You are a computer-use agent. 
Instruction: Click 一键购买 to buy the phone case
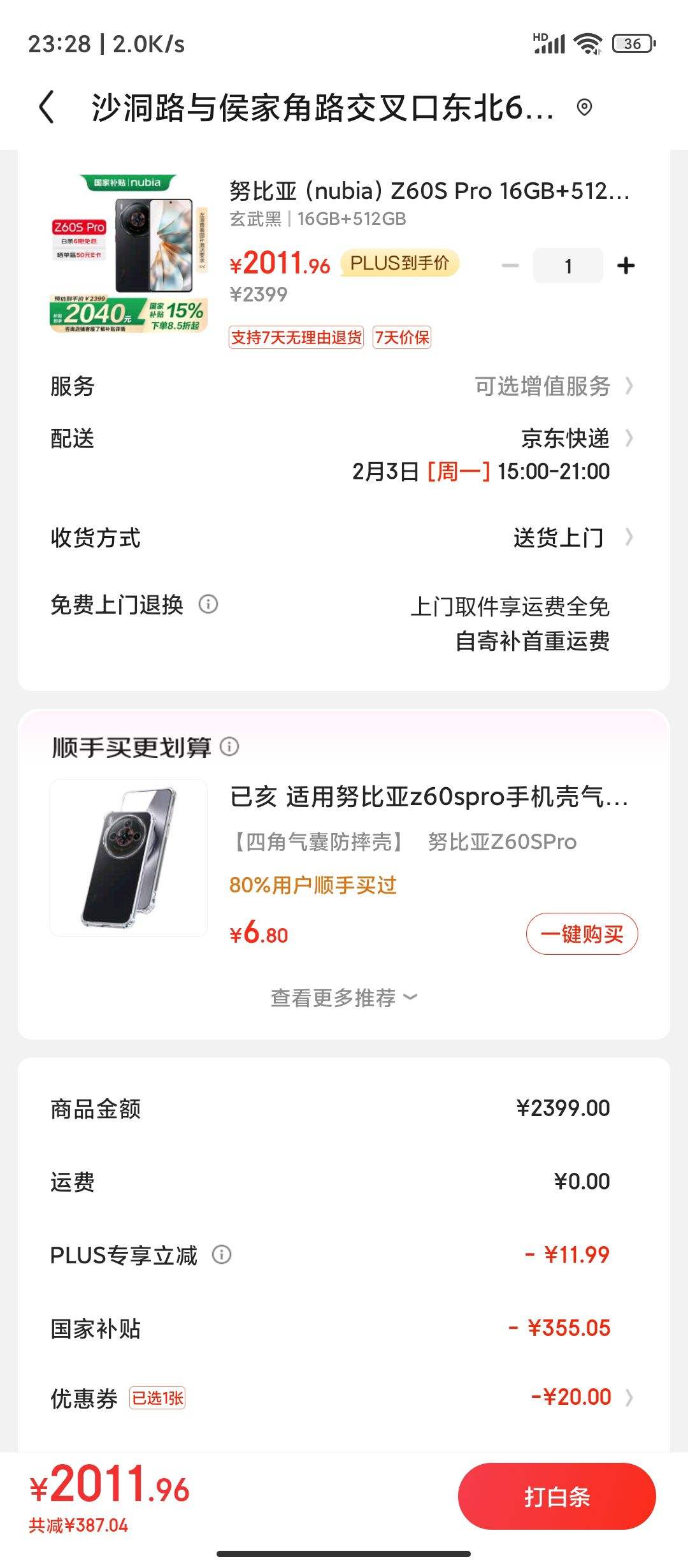coord(583,933)
